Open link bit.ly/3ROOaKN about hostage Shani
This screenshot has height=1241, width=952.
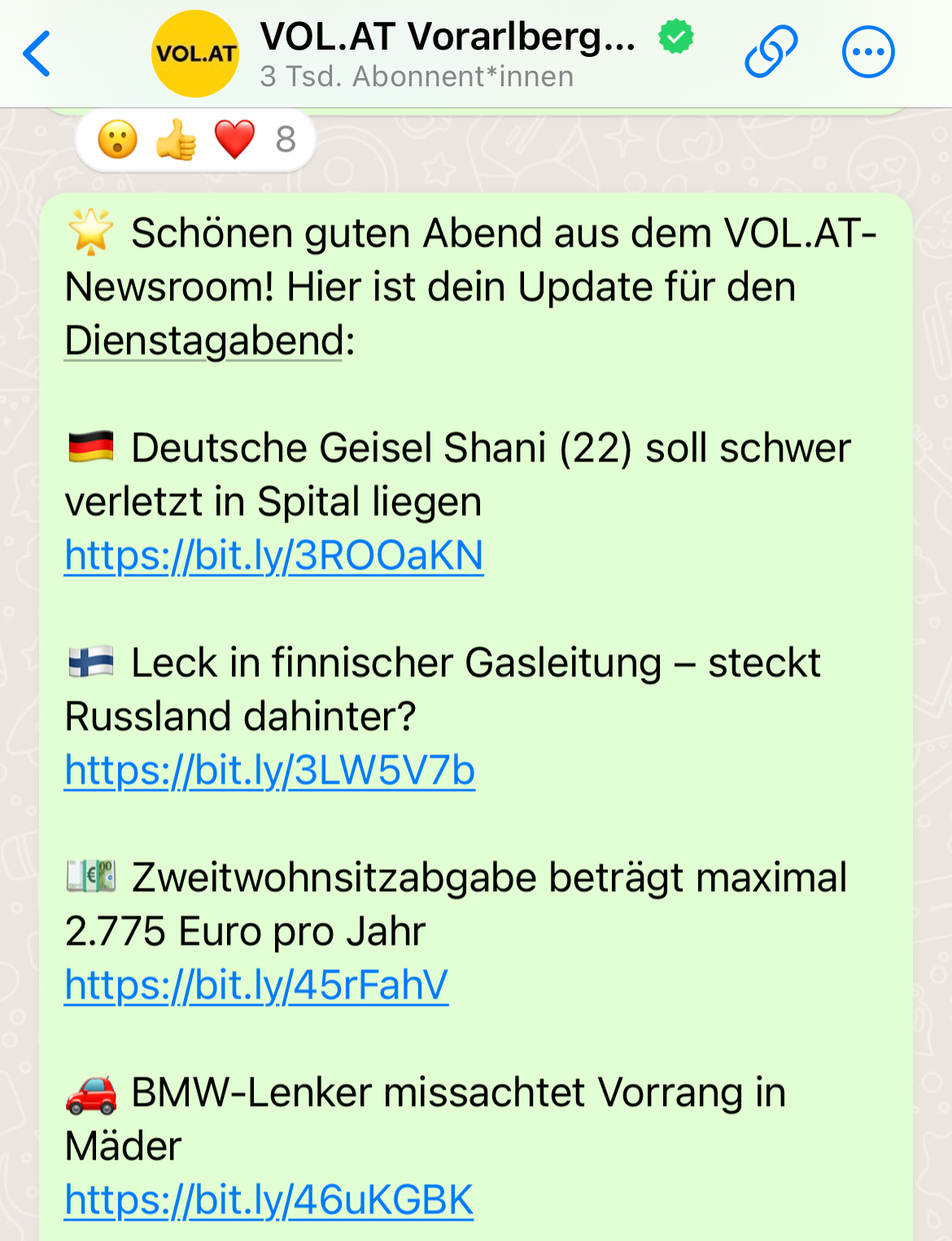tap(274, 557)
